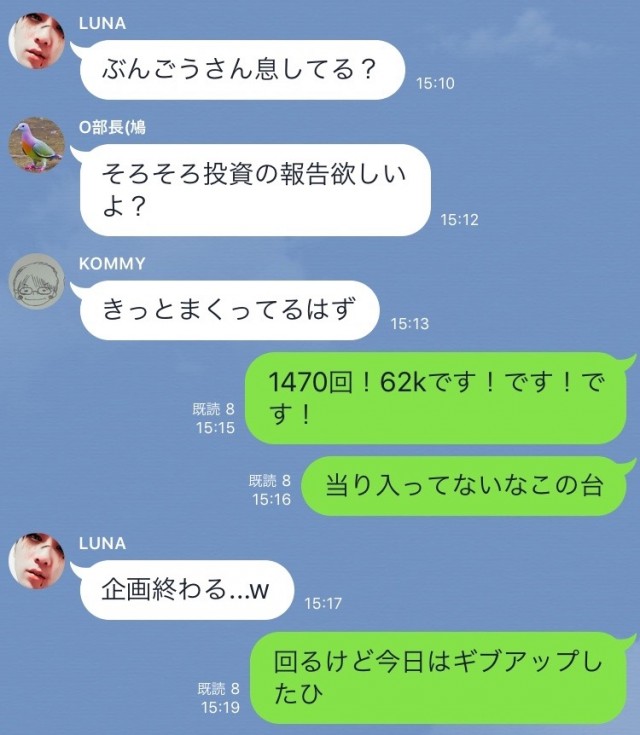Open LUNA's avatar beside ぶんごうさん息してる？

pos(36,41)
